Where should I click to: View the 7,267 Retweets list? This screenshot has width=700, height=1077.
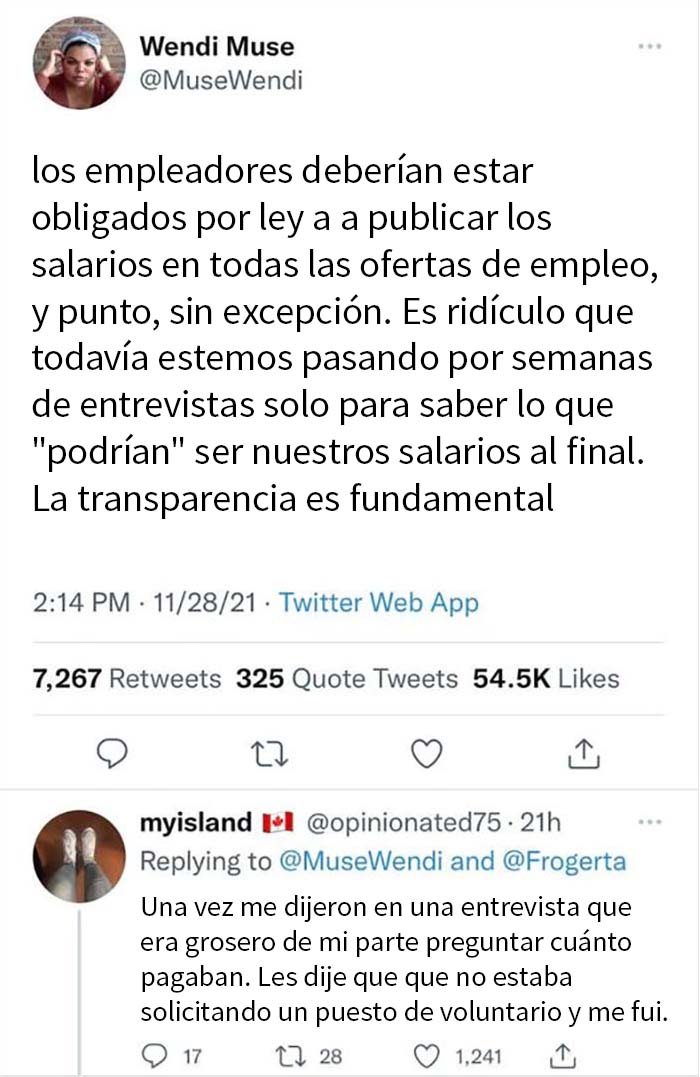(127, 679)
